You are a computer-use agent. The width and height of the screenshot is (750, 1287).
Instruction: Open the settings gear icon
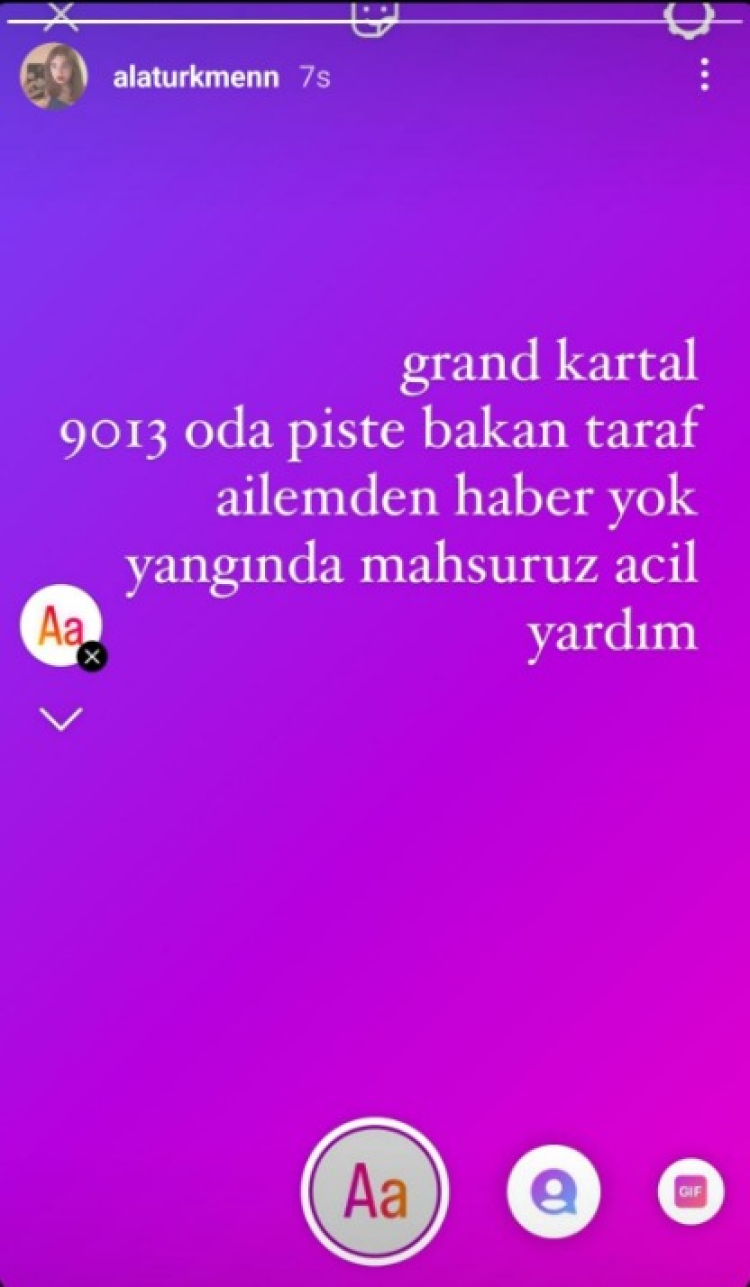(690, 14)
